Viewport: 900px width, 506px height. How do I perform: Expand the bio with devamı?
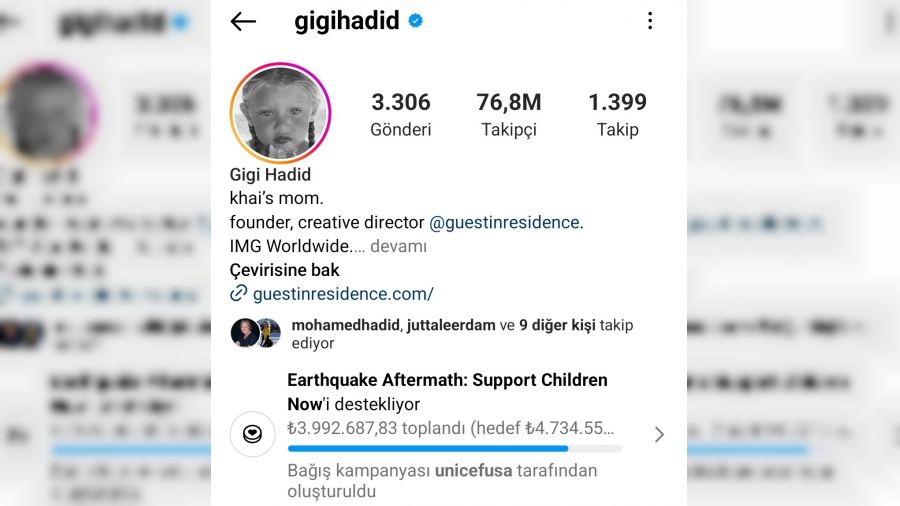[x=398, y=246]
